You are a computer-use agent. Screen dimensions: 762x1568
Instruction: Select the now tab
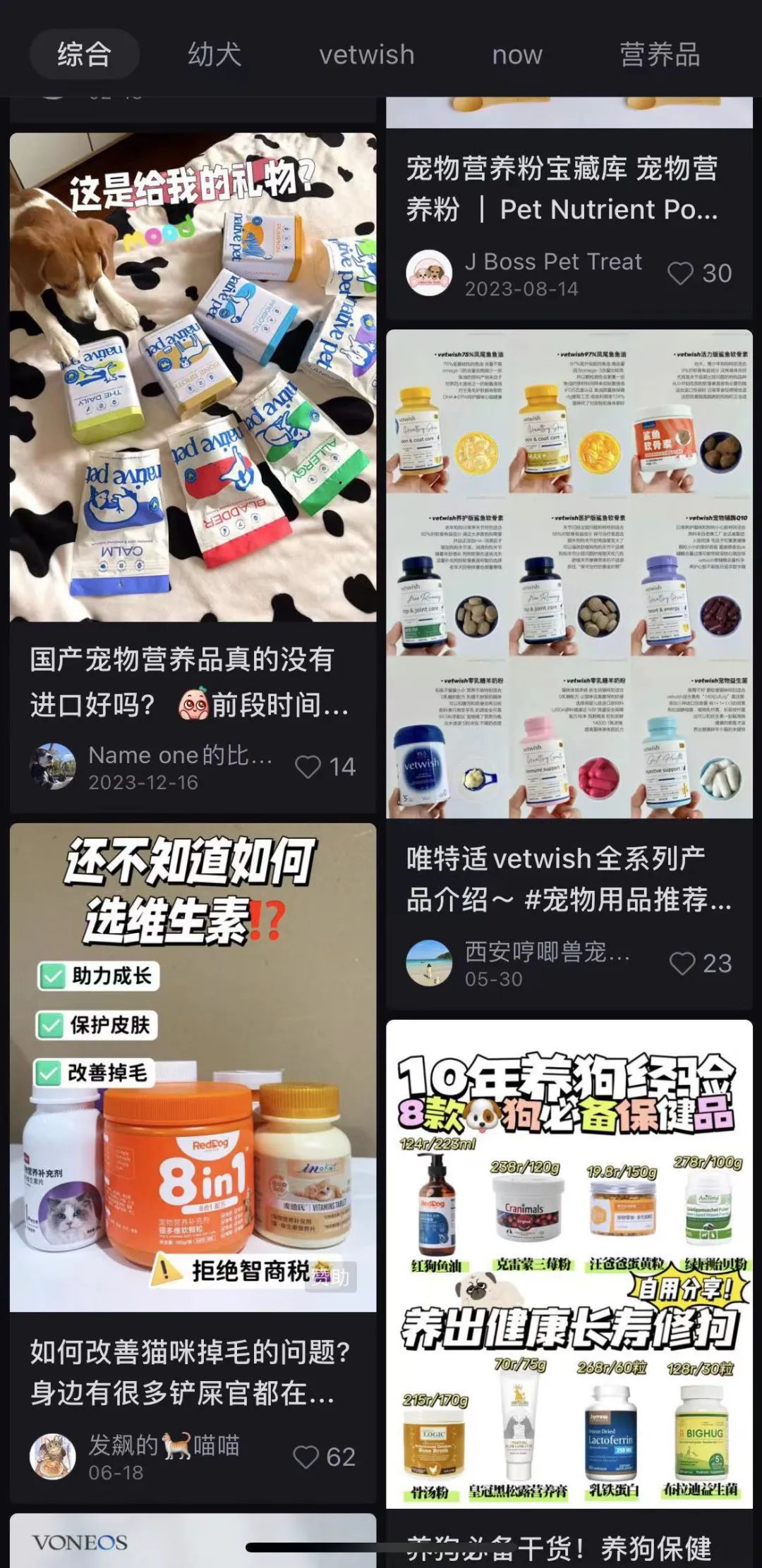tap(517, 54)
